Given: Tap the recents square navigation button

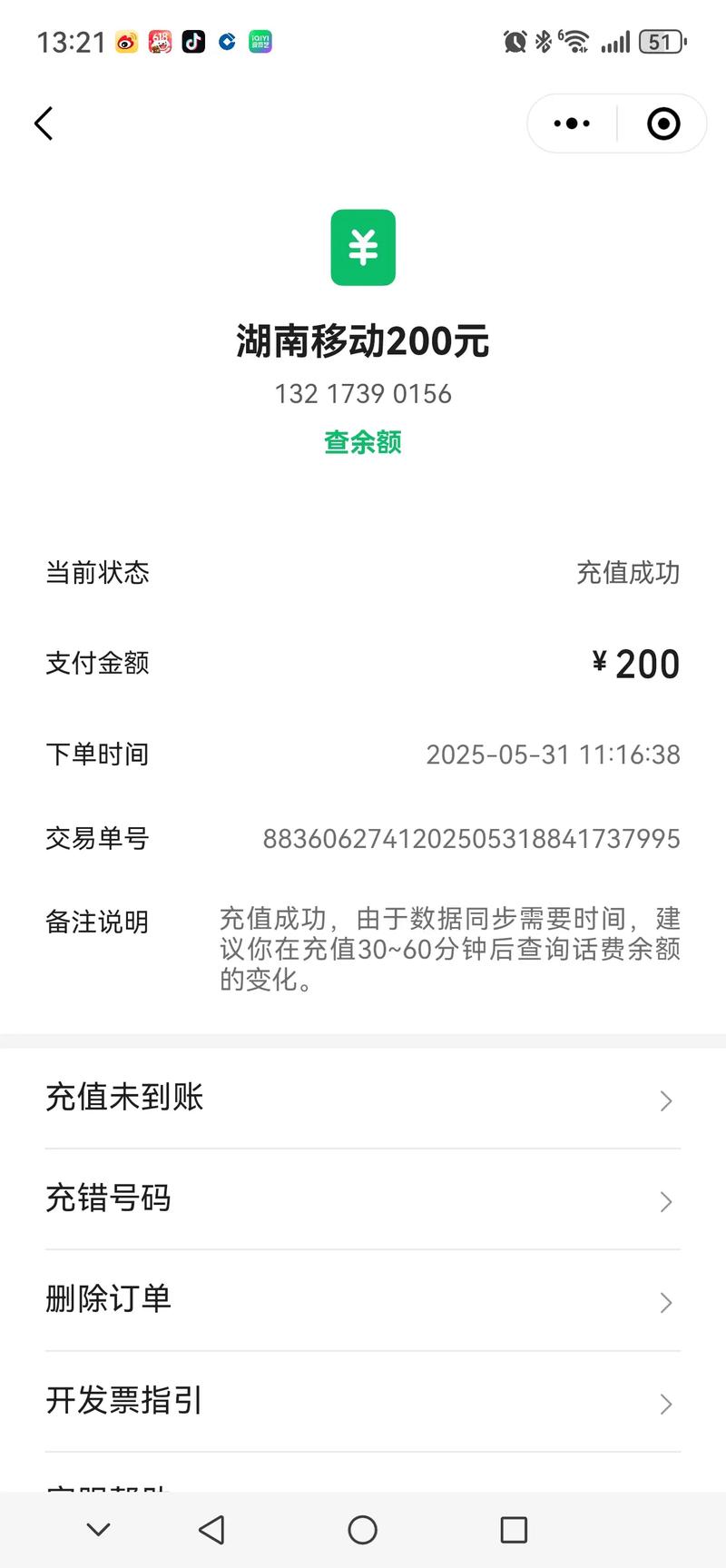Looking at the screenshot, I should coord(514,1529).
